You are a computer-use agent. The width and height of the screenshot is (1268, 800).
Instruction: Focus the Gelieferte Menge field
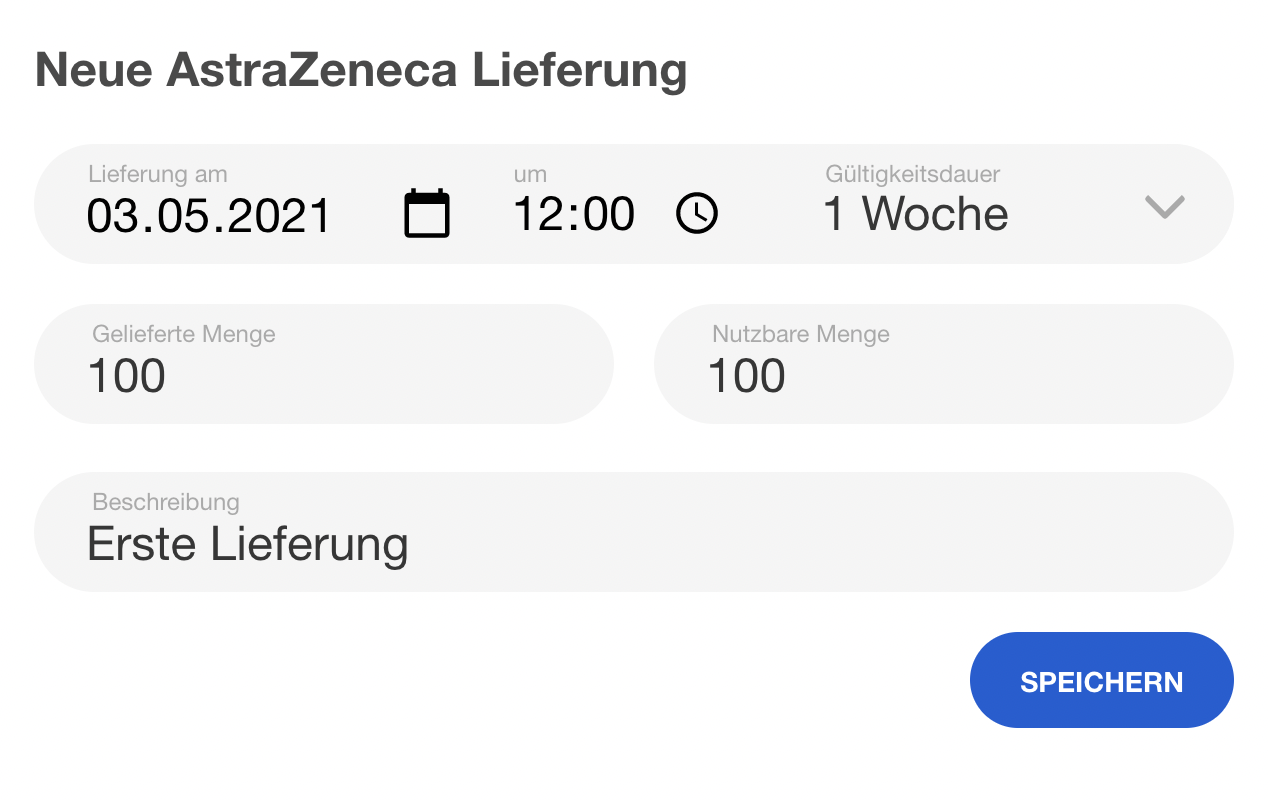(323, 375)
